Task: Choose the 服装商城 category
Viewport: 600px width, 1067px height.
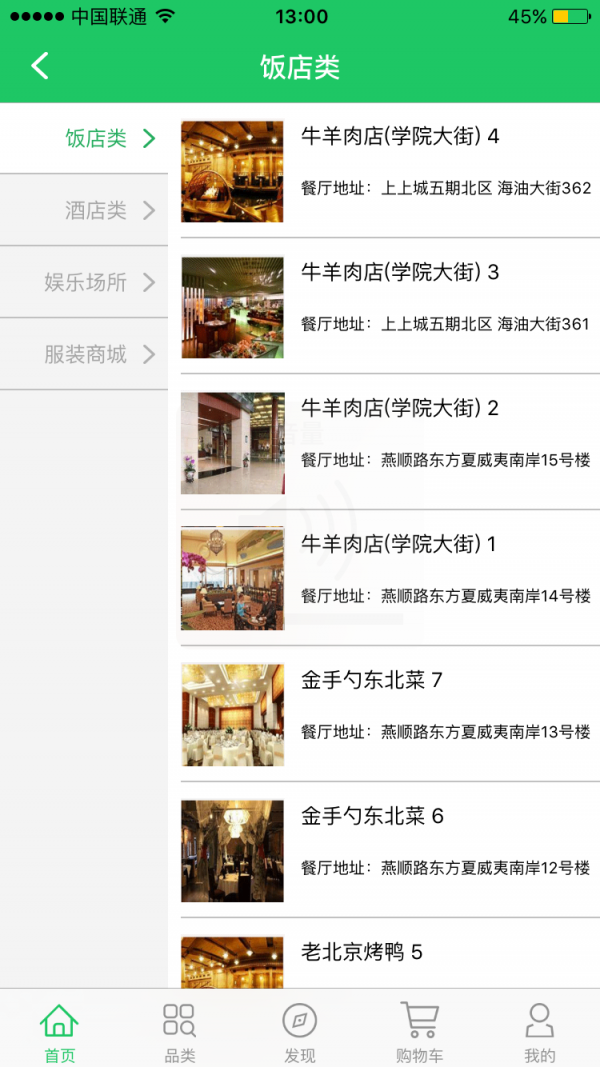Action: pyautogui.click(x=84, y=354)
